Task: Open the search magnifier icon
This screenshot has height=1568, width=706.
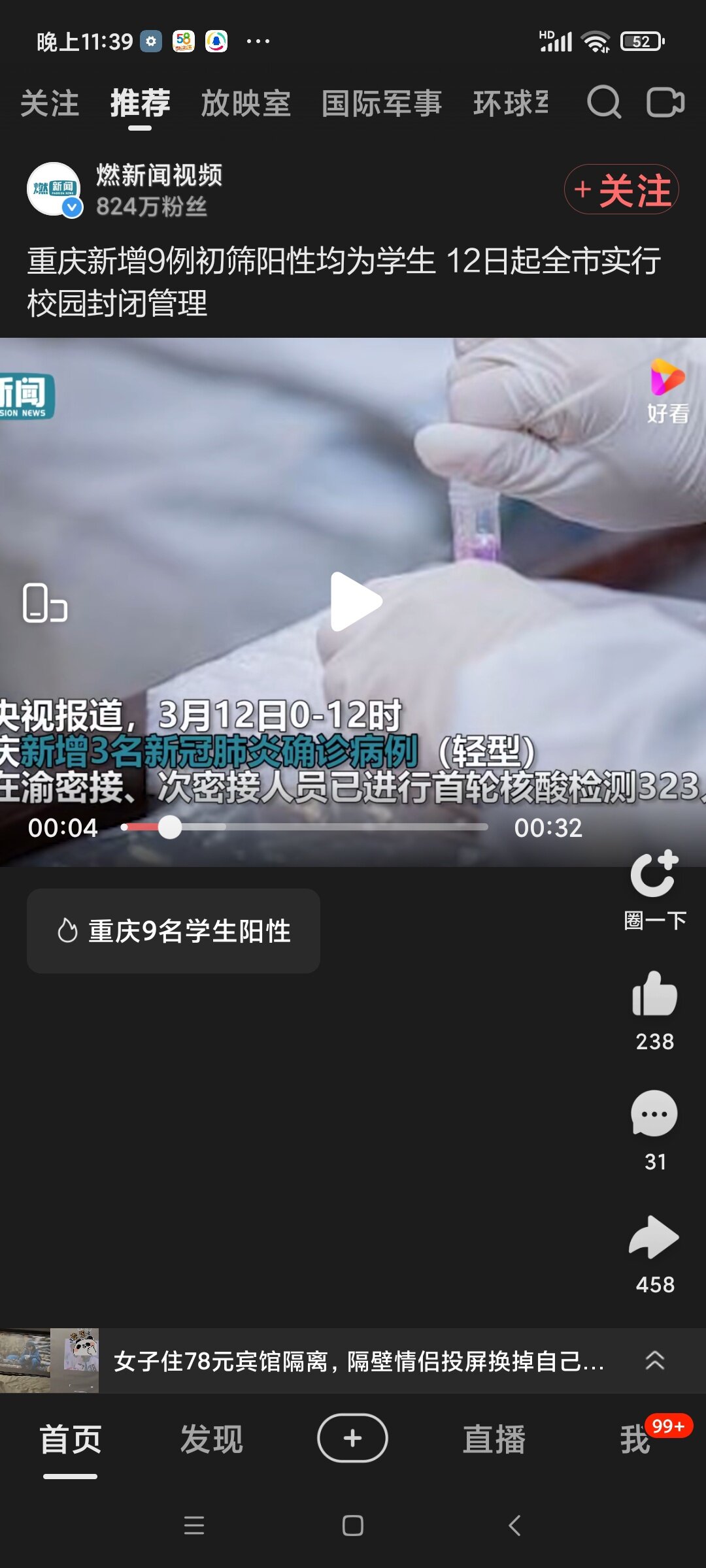Action: [603, 103]
